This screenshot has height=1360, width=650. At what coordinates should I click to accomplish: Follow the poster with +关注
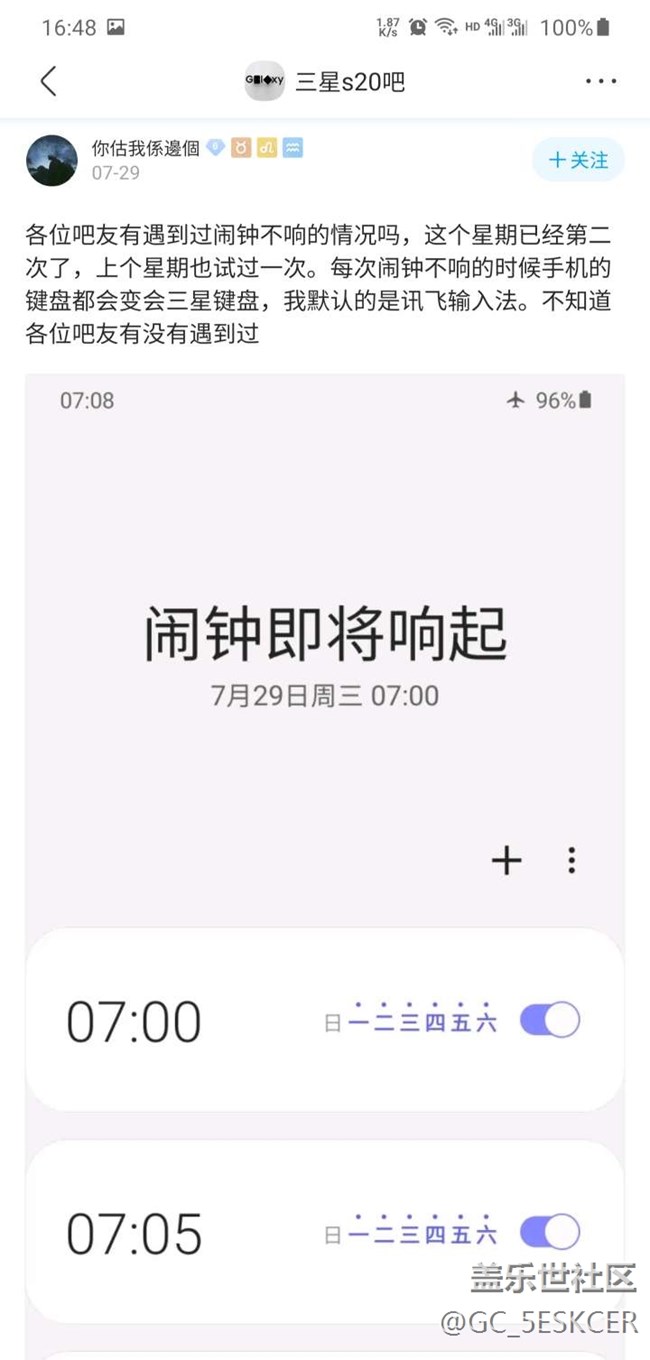click(578, 160)
